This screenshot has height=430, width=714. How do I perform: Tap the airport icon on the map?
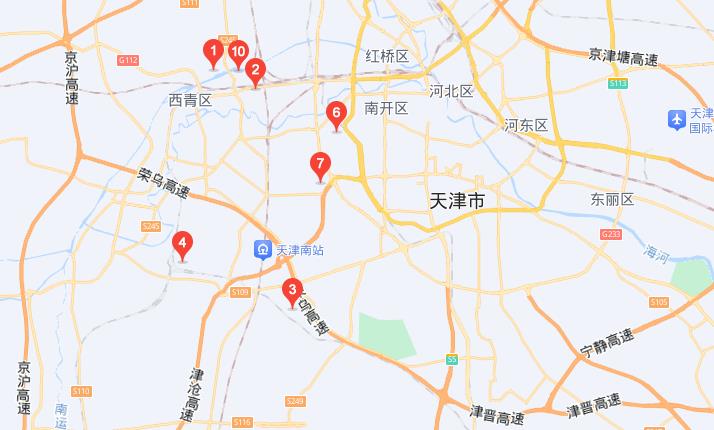click(x=677, y=120)
